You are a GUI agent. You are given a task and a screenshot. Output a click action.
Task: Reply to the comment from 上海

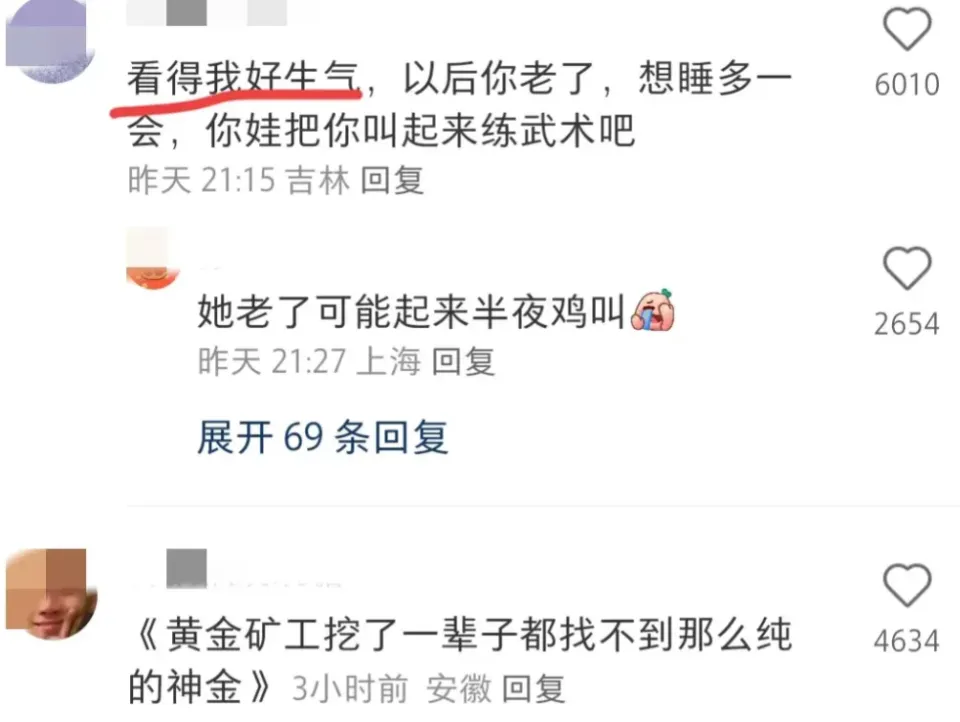point(463,362)
